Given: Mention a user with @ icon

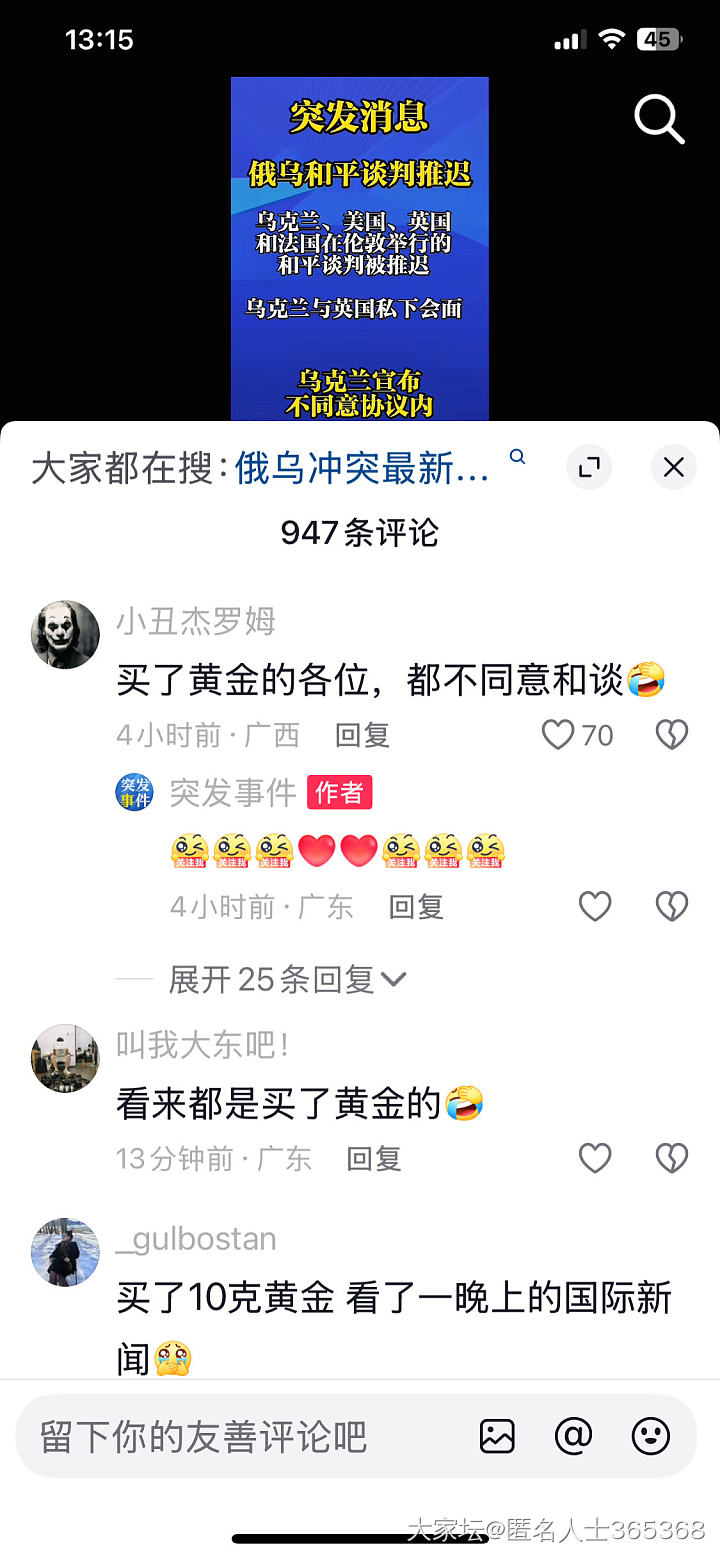Looking at the screenshot, I should point(574,1437).
